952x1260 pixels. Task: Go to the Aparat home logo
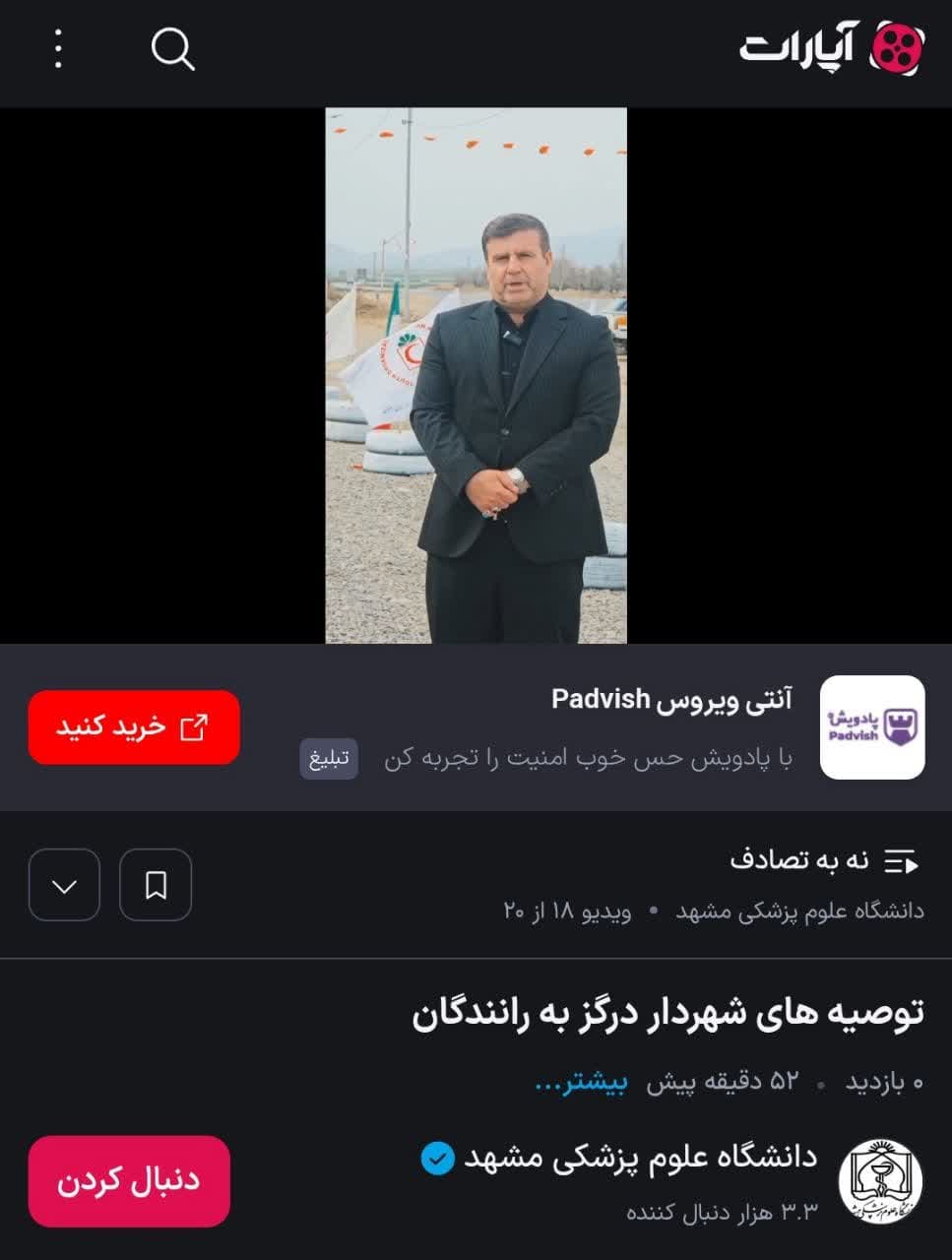[832, 47]
